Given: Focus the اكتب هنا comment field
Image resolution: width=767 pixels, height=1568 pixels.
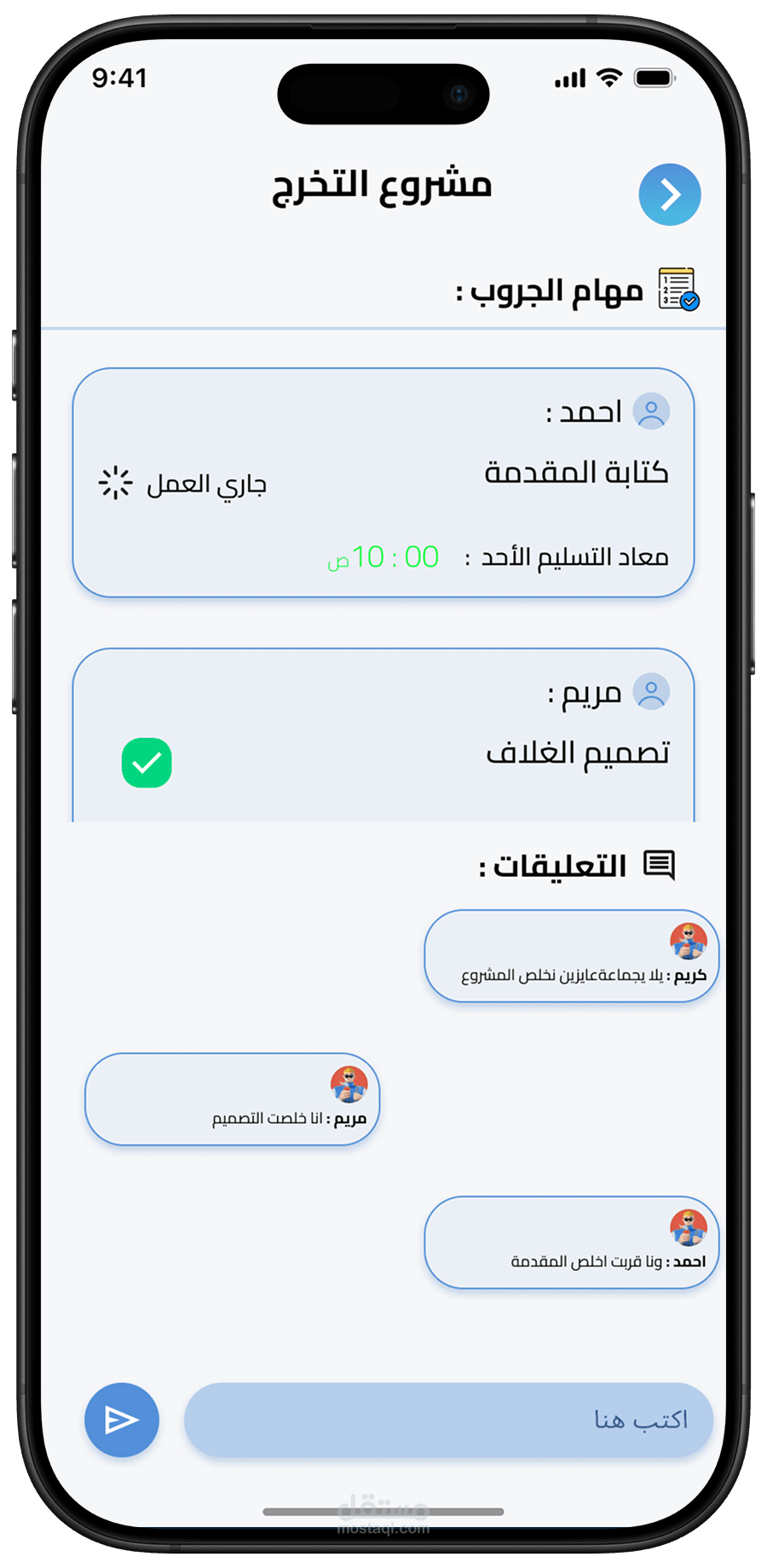Looking at the screenshot, I should coord(448,1420).
